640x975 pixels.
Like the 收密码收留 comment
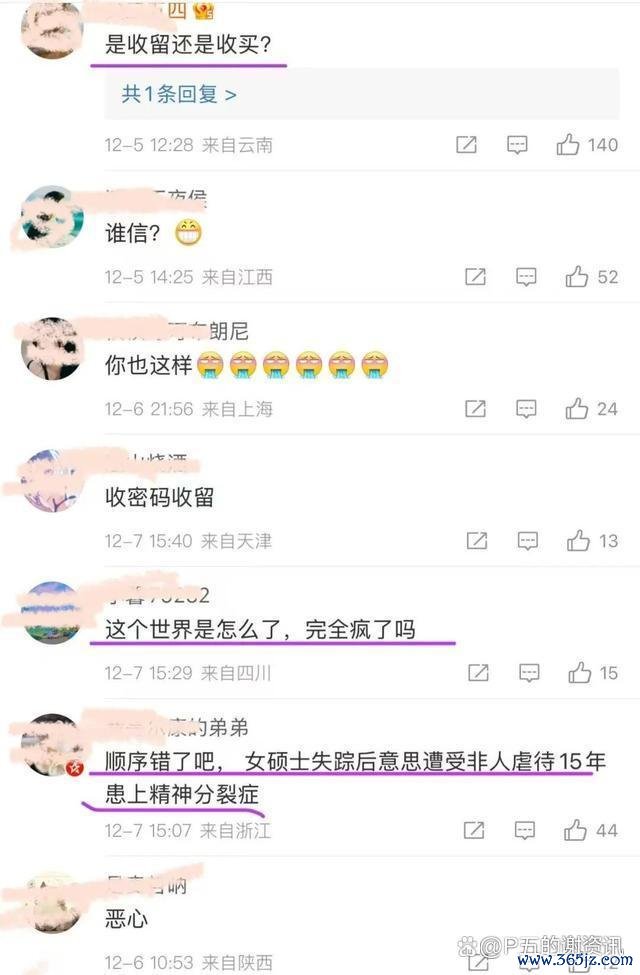(x=578, y=541)
